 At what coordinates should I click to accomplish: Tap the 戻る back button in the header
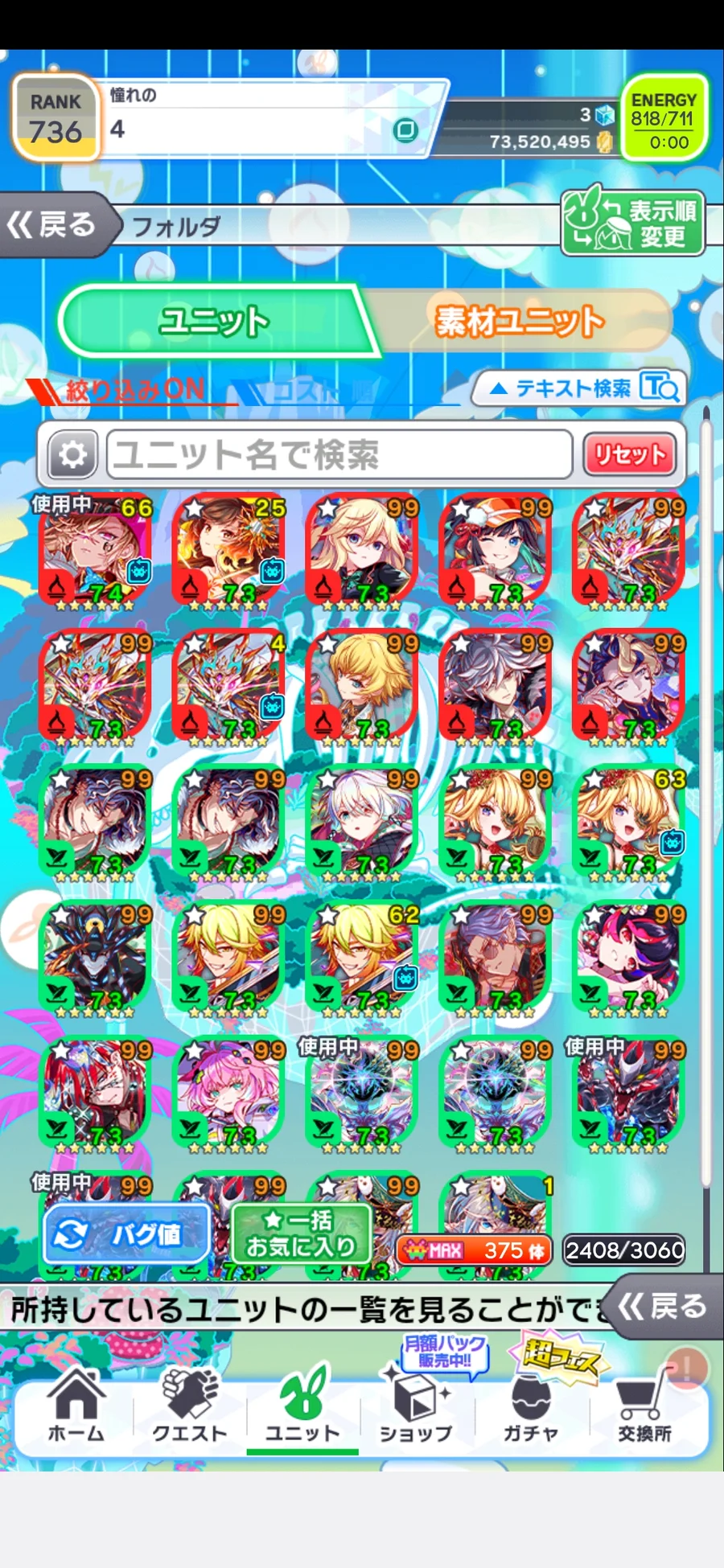[x=55, y=225]
